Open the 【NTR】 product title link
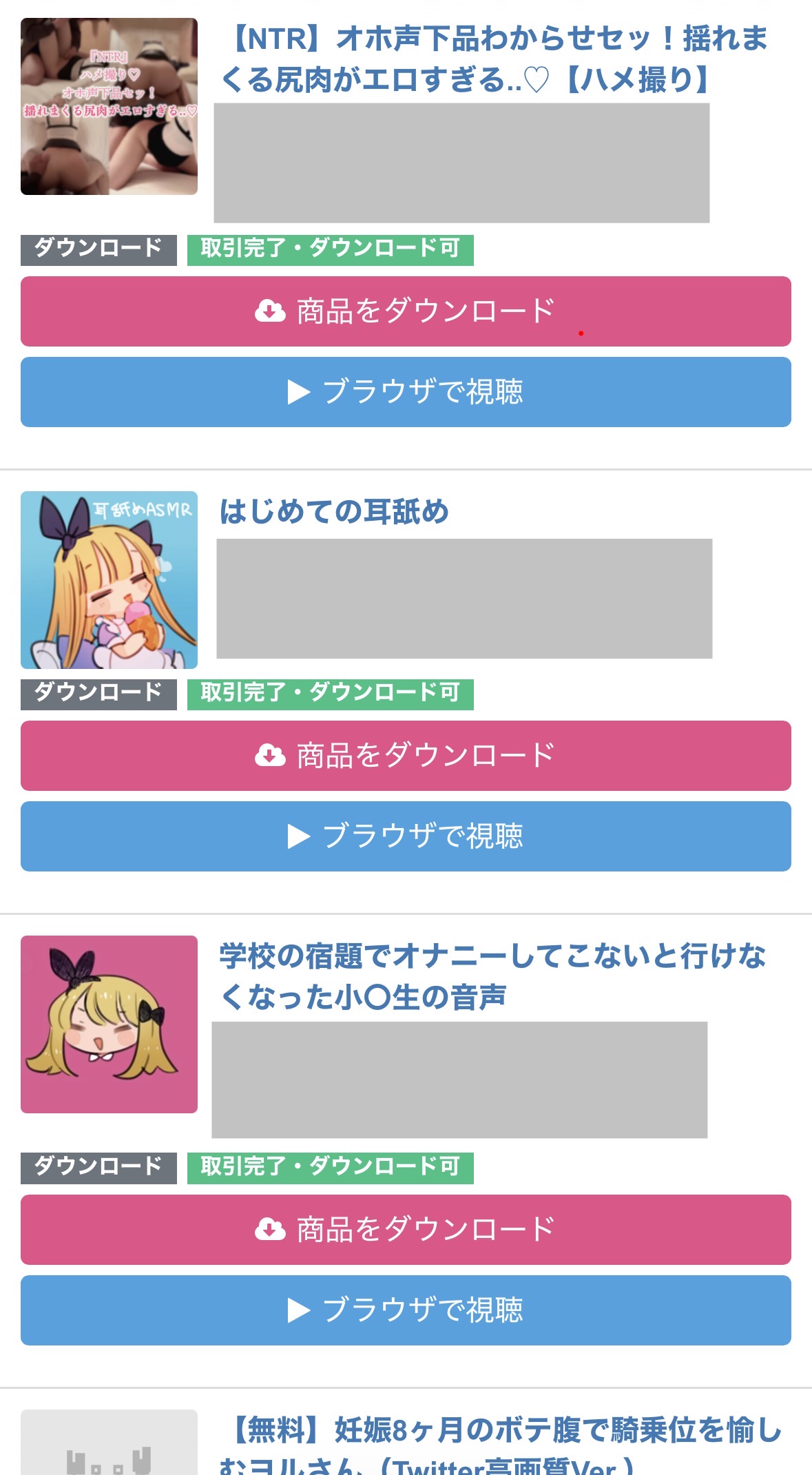 pos(493,59)
